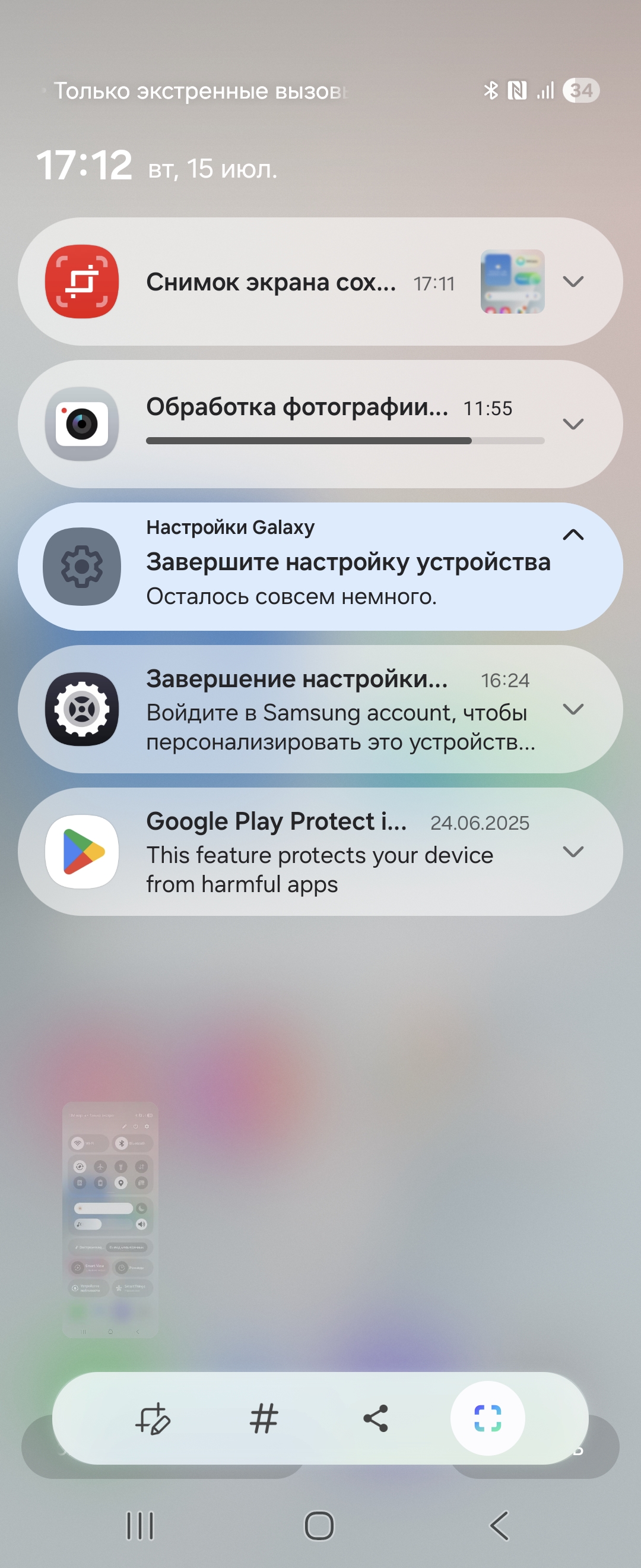Share the captured screenshot

375,1418
